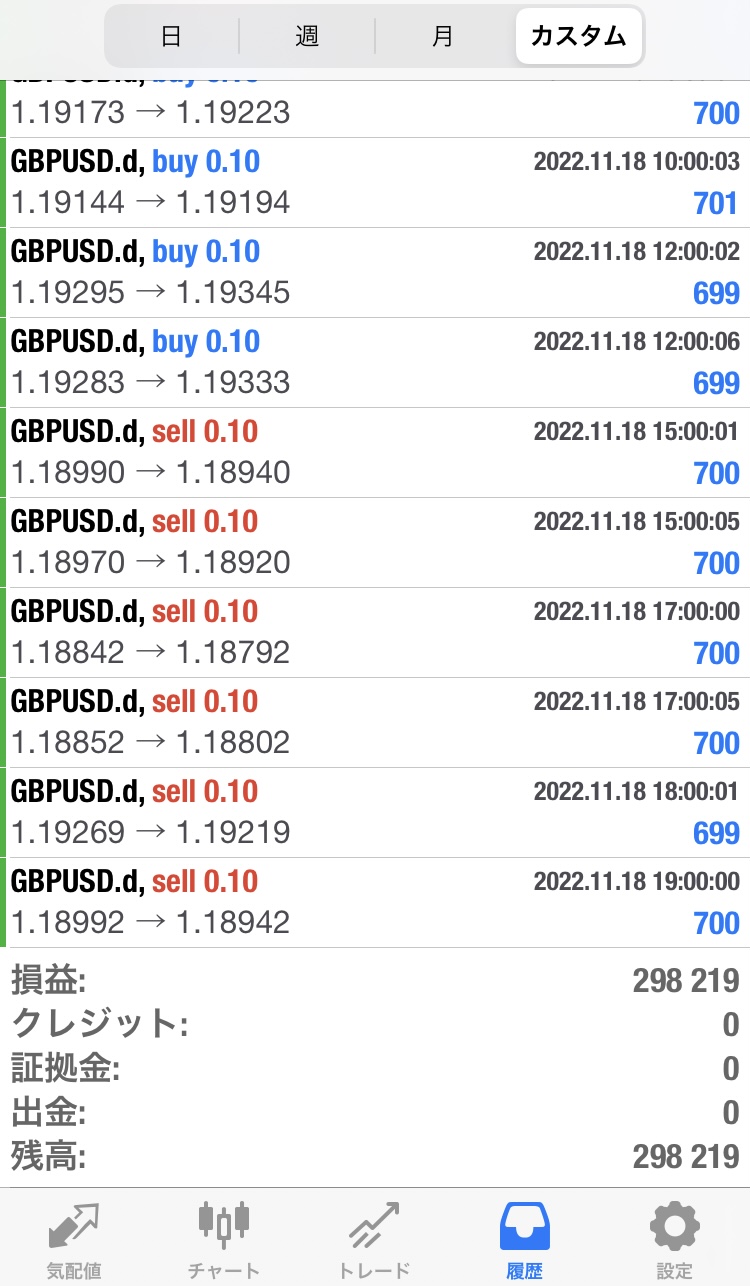Open the sell trade at 2022.11.18 15:00:05
Image resolution: width=750 pixels, height=1286 pixels.
375,543
